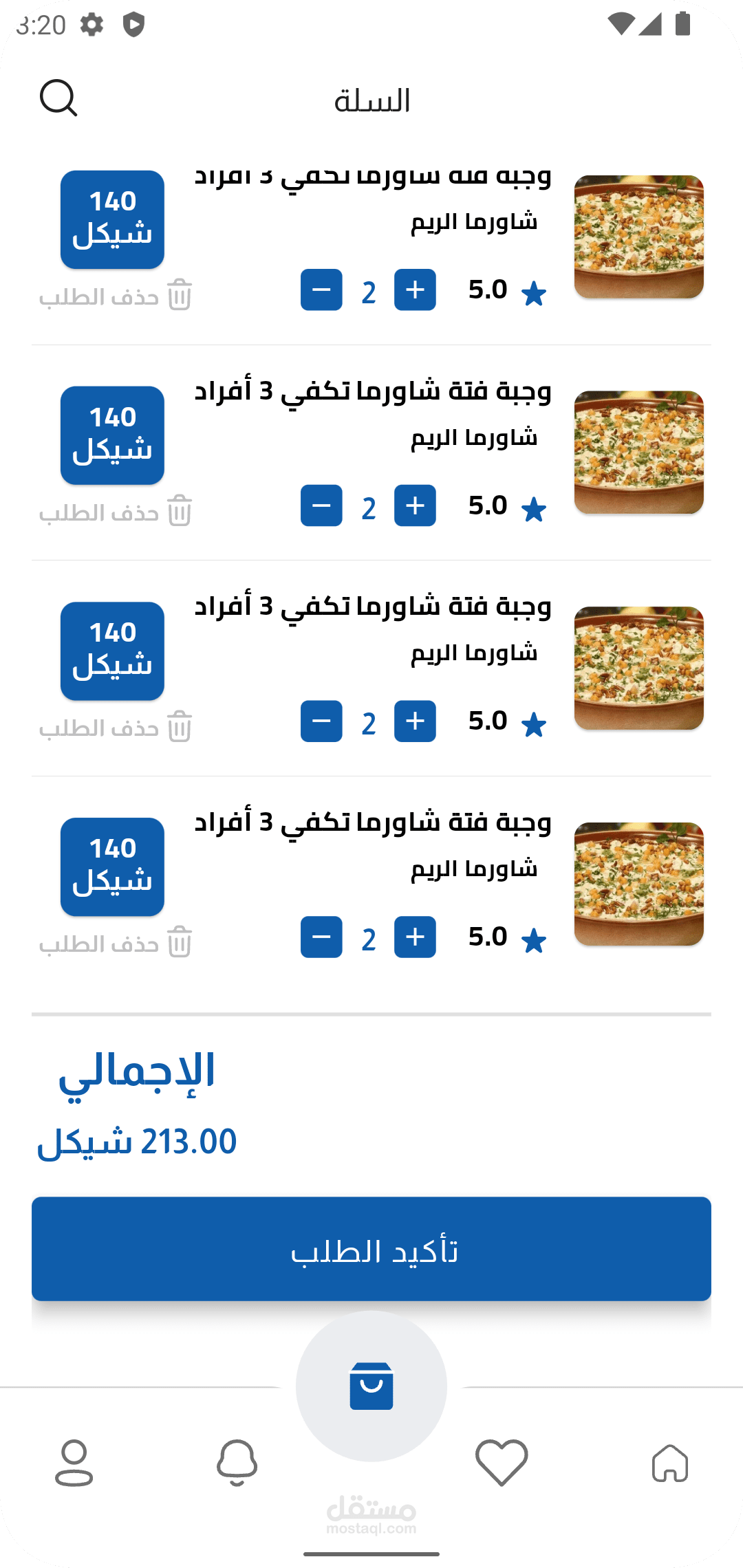The height and width of the screenshot is (1568, 743).
Task: Open the notifications bell tab
Action: [237, 1462]
